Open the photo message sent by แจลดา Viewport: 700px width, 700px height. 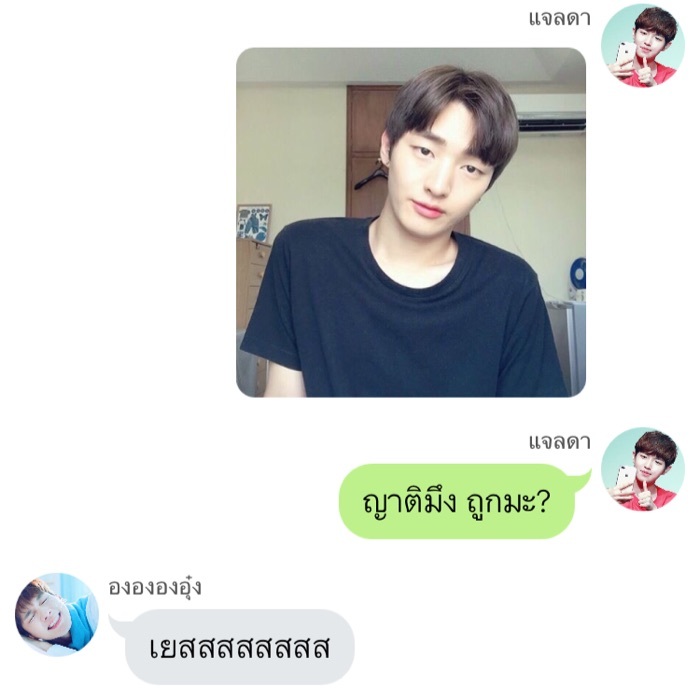[410, 222]
